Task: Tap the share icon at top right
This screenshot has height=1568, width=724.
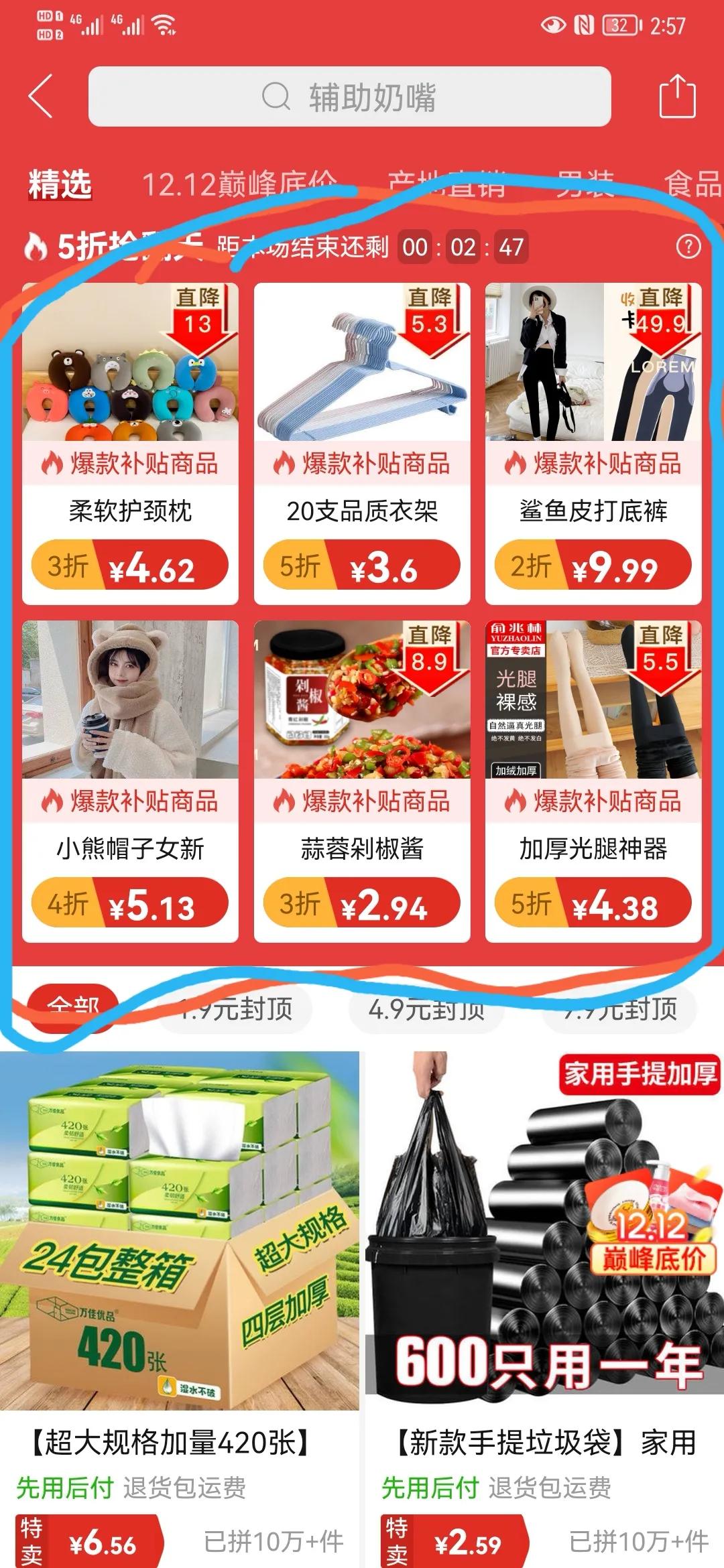Action: 679,97
